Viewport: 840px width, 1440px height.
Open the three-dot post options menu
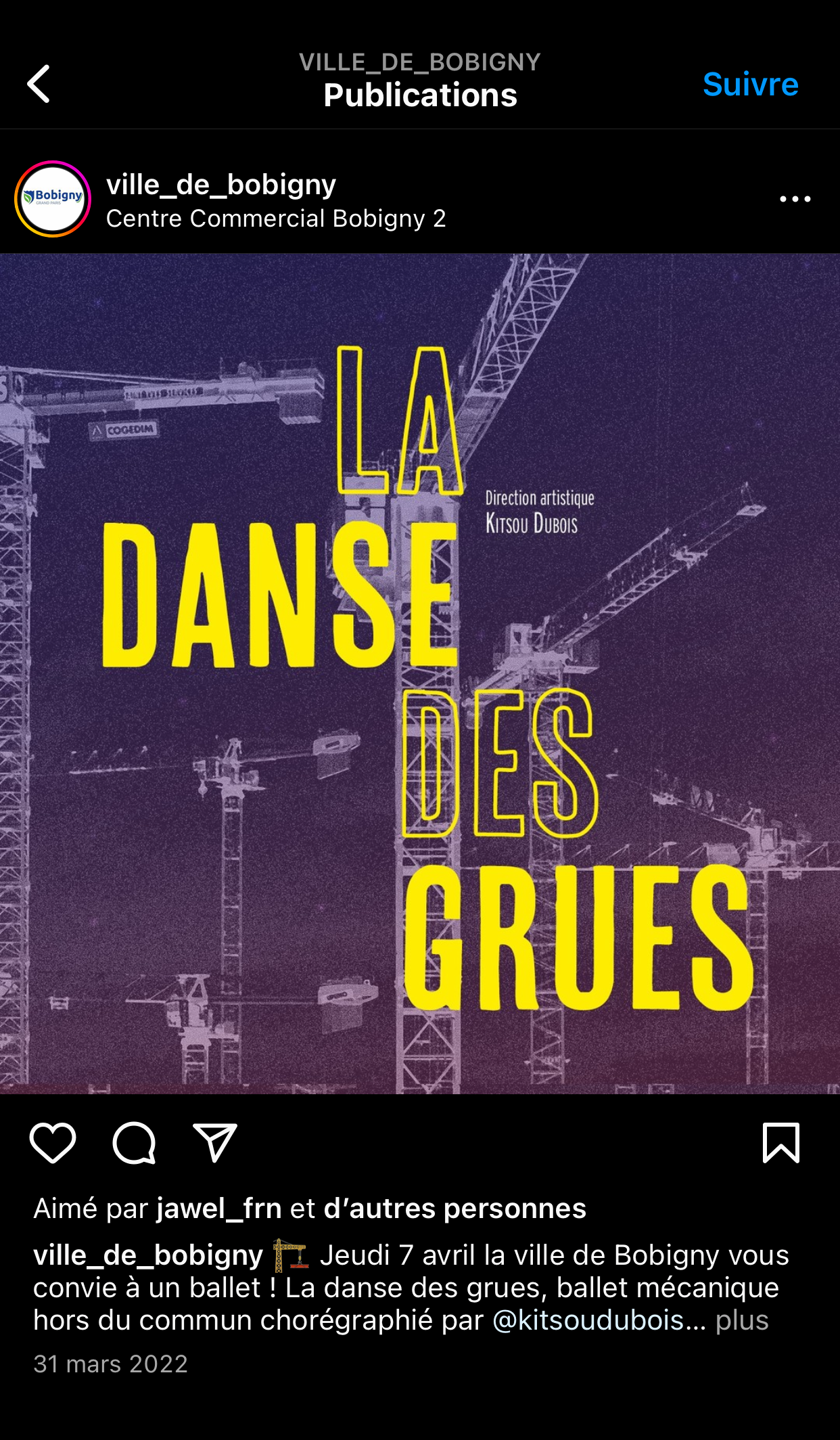[795, 199]
